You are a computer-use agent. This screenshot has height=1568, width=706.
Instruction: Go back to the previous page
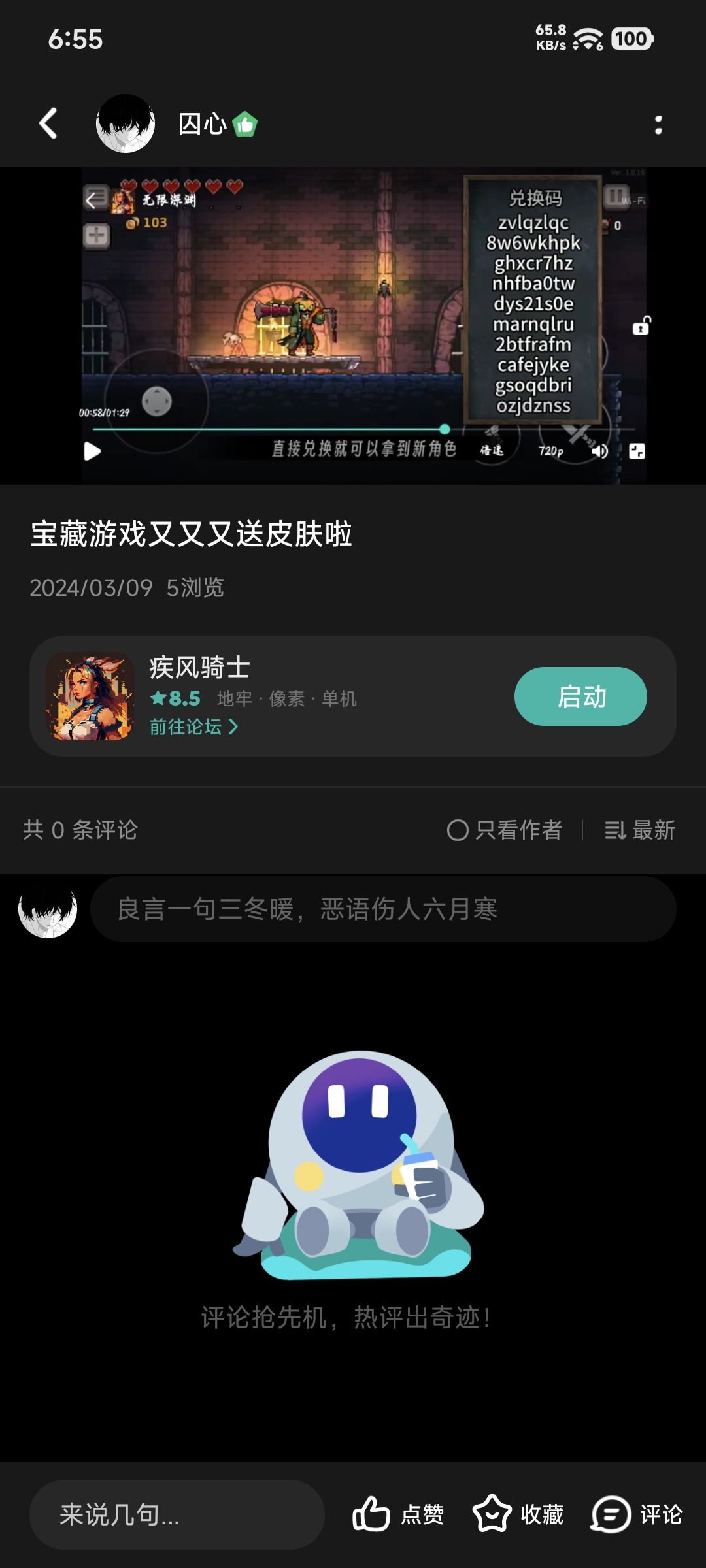(48, 123)
